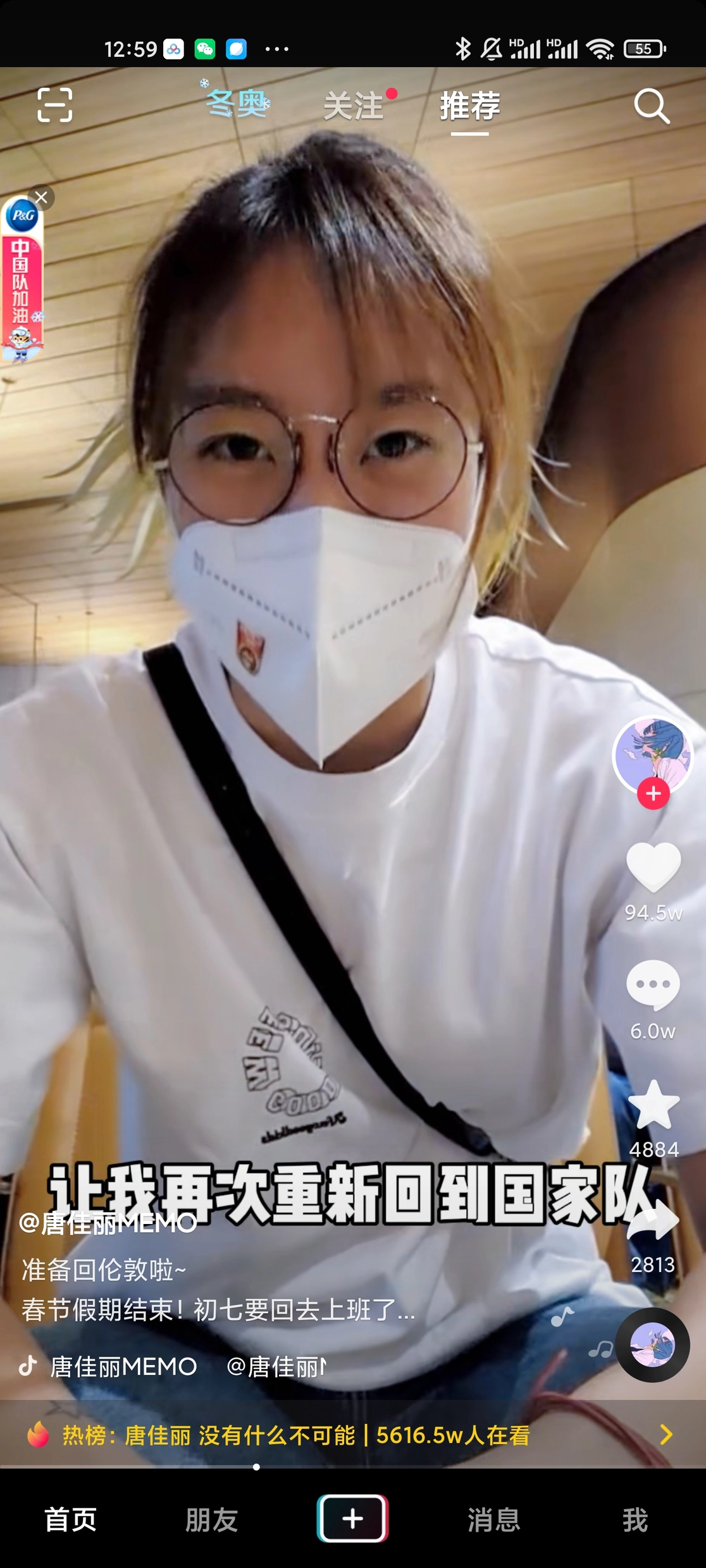Image resolution: width=706 pixels, height=1568 pixels.
Task: Open the spinning music disc
Action: 653,1345
